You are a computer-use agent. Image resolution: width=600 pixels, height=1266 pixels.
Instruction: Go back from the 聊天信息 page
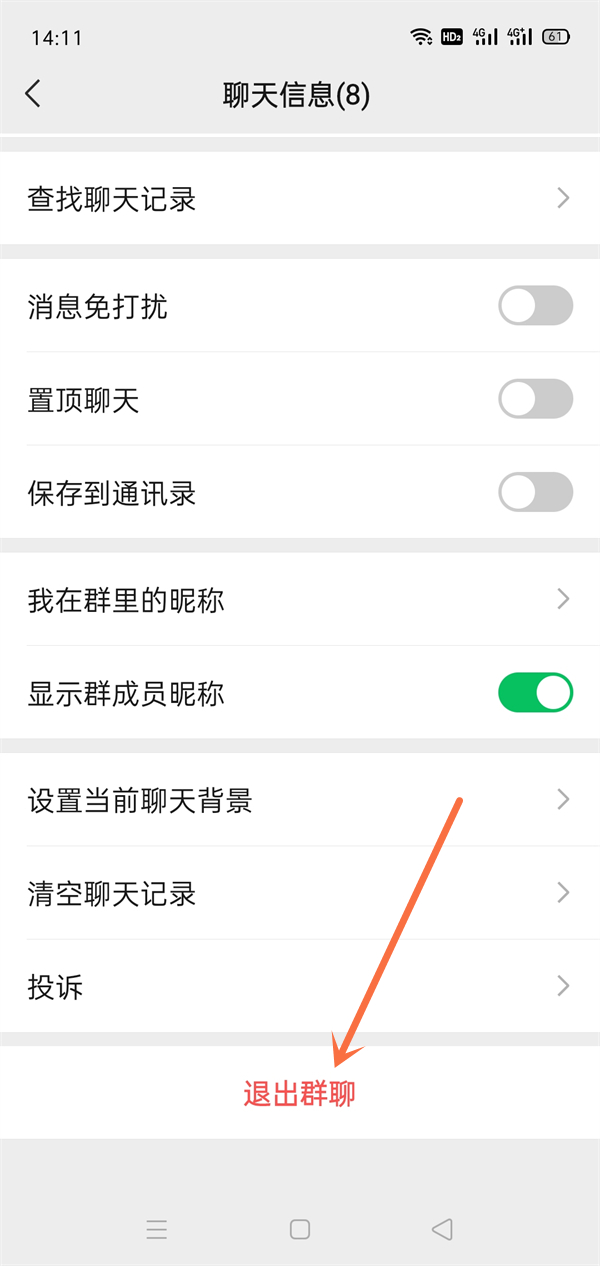33,94
